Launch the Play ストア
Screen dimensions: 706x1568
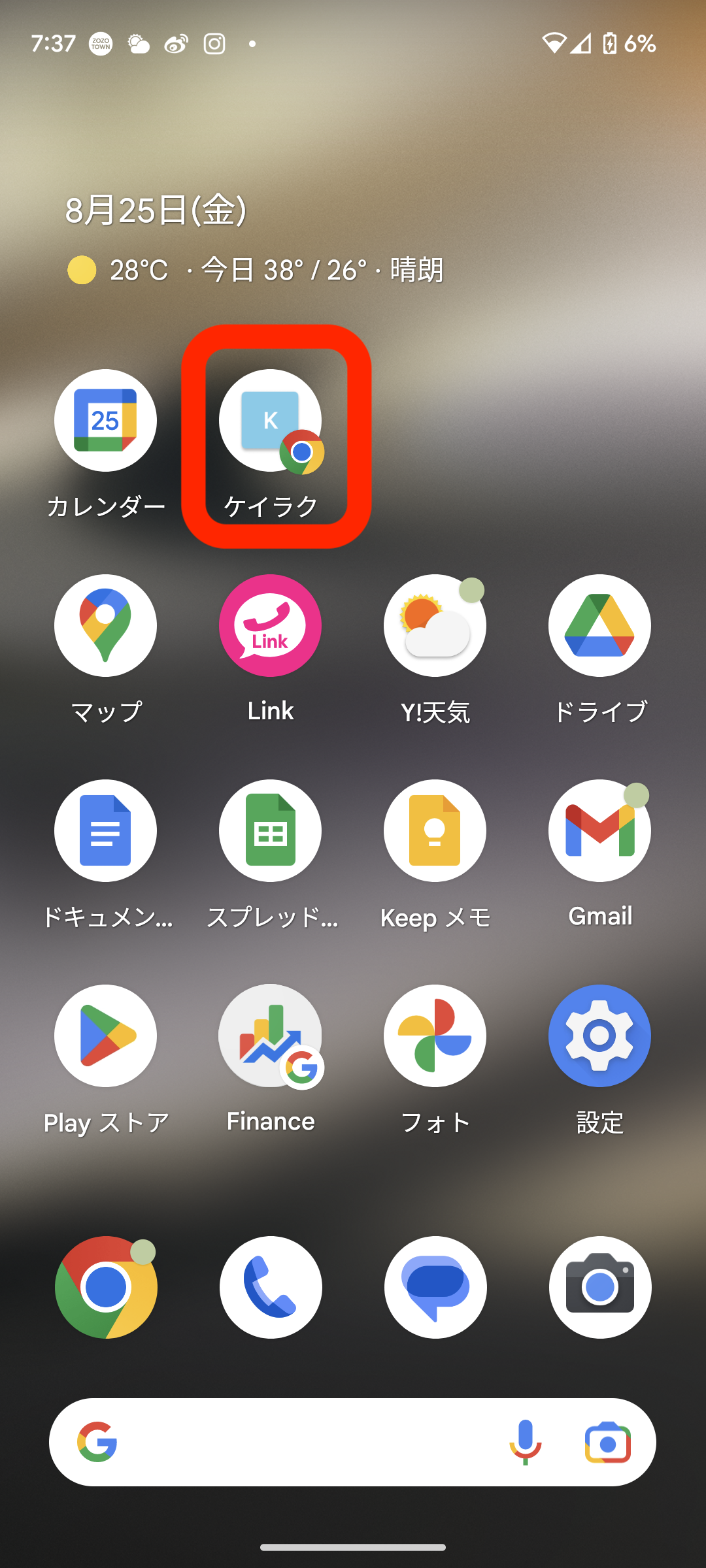click(x=105, y=1036)
